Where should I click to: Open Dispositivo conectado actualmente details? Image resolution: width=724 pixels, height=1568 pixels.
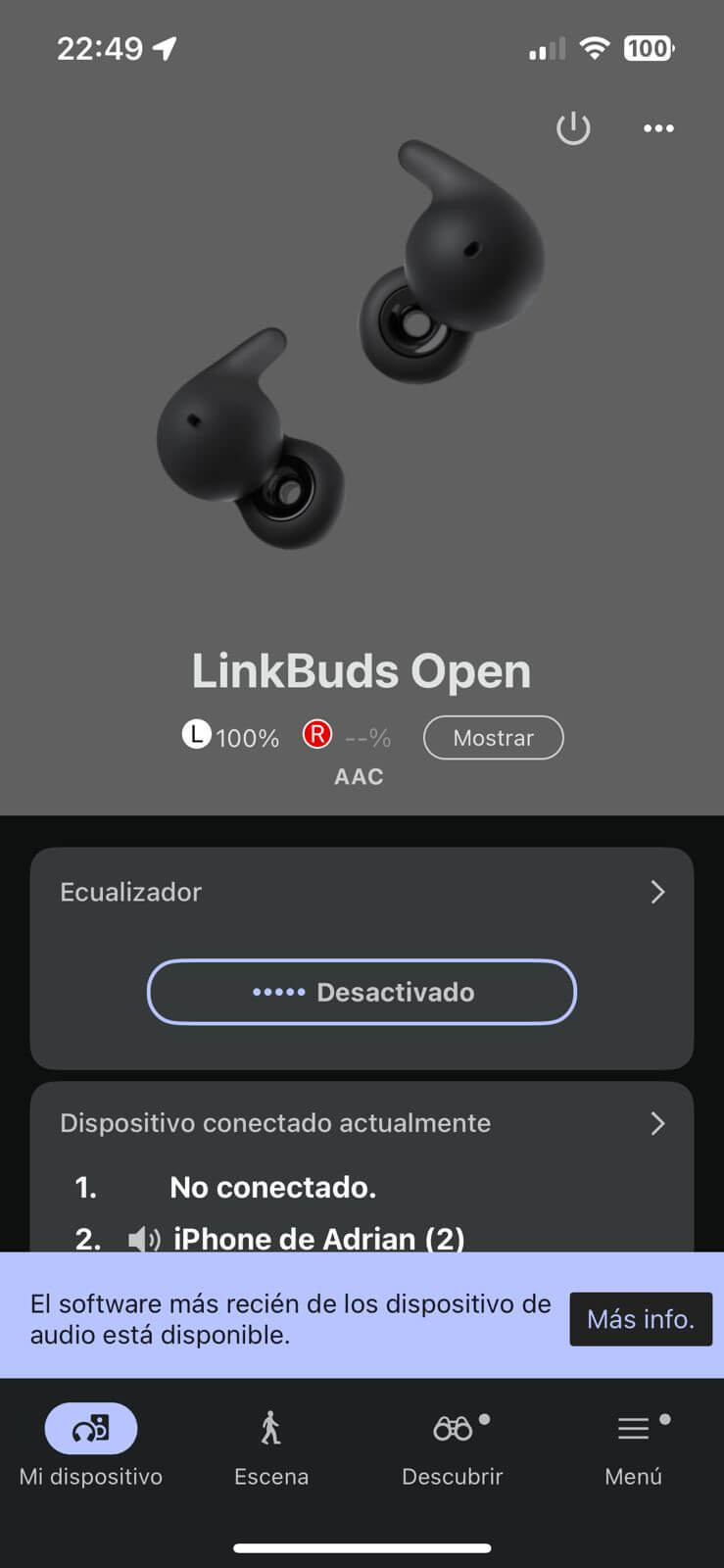click(362, 1123)
